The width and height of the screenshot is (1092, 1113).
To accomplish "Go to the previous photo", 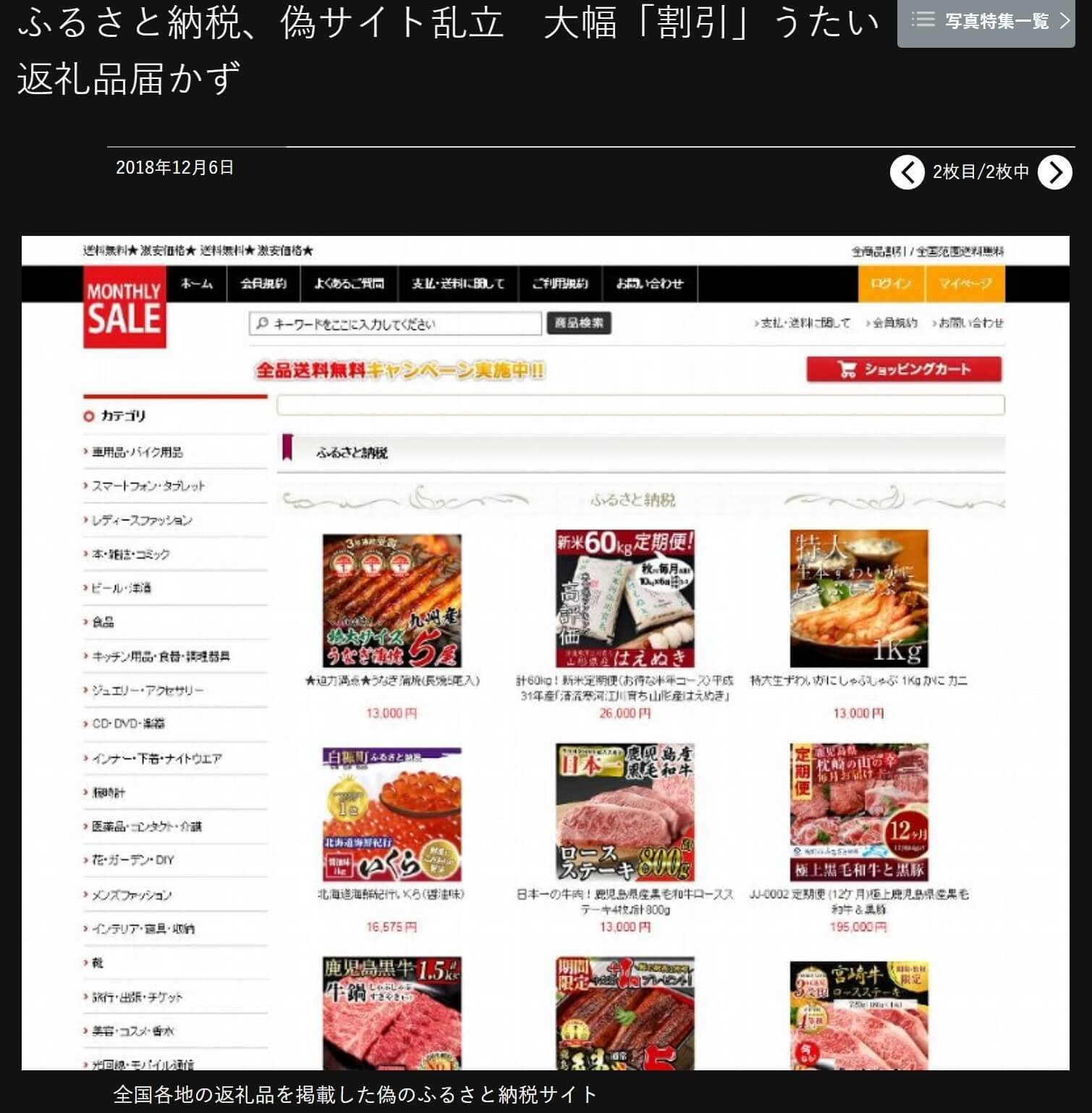I will 907,172.
